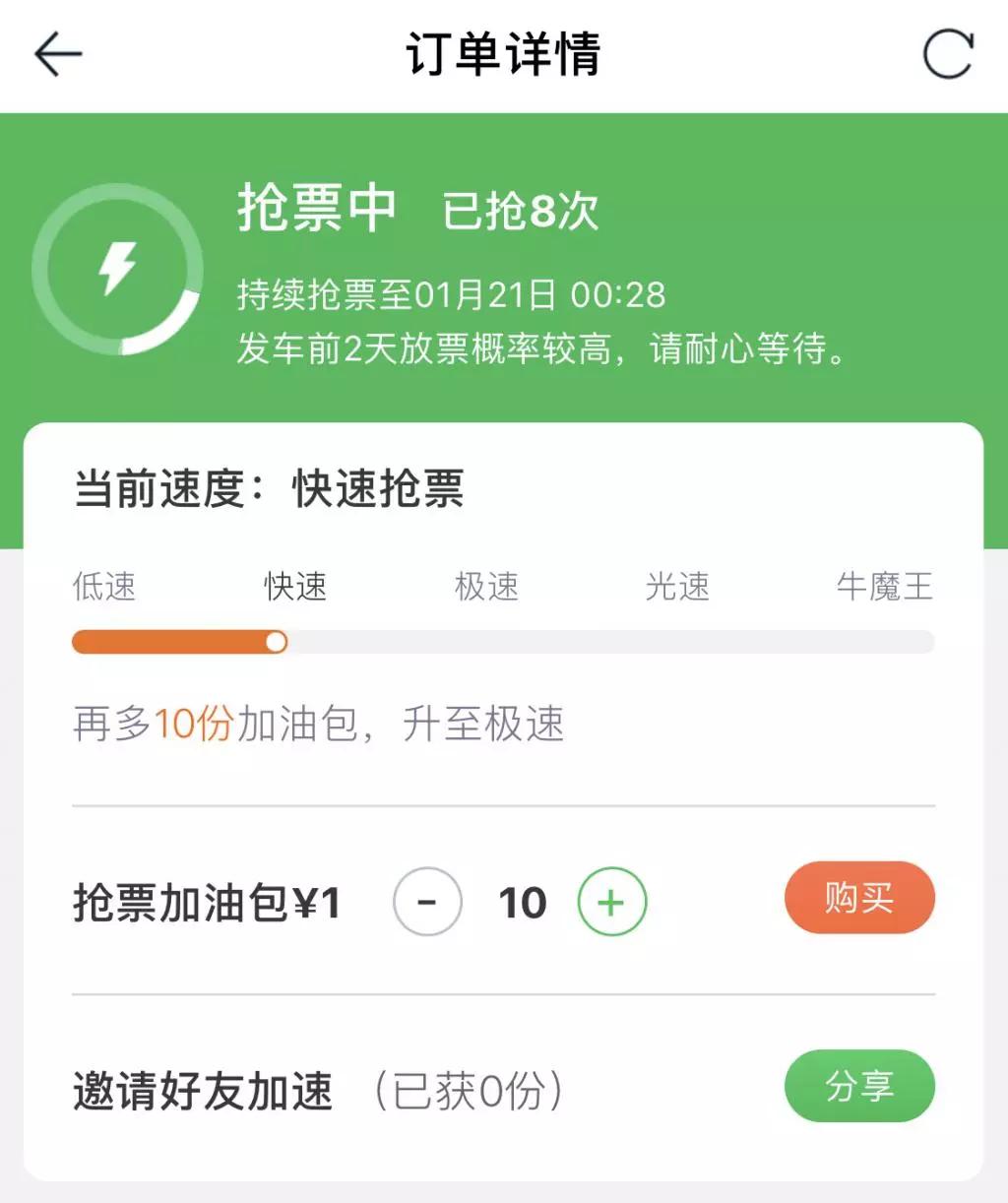Viewport: 1008px width, 1203px height.
Task: Select the 极速 speed level
Action: coord(486,586)
